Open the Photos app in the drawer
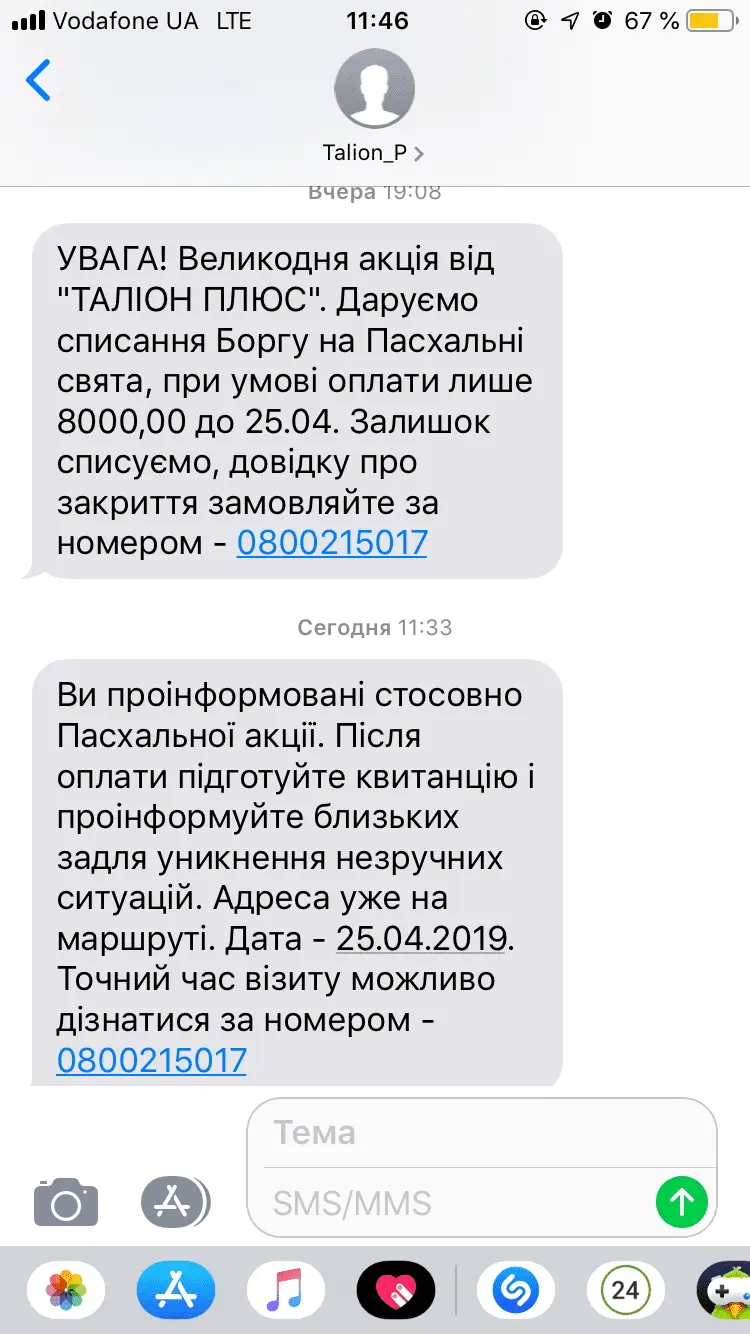The height and width of the screenshot is (1334, 750). coord(66,1290)
